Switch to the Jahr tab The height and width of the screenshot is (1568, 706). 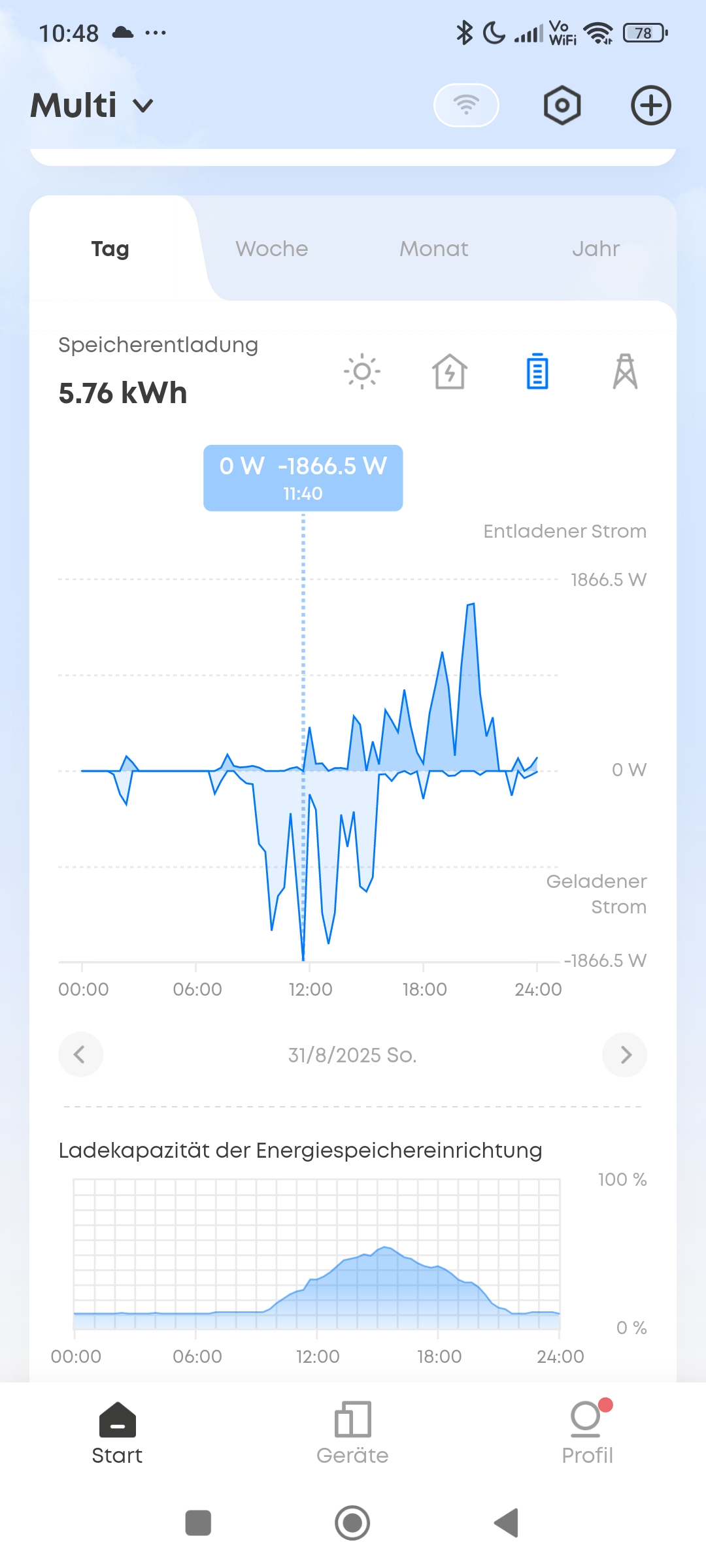596,249
